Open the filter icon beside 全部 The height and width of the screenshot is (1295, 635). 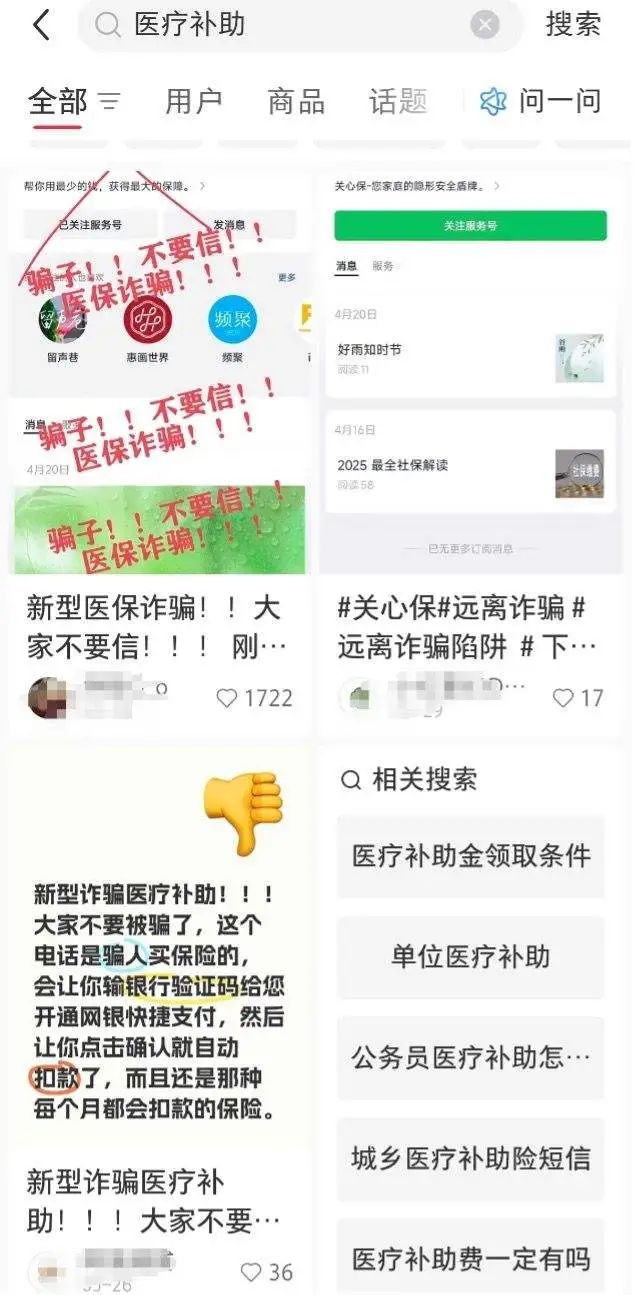click(109, 101)
